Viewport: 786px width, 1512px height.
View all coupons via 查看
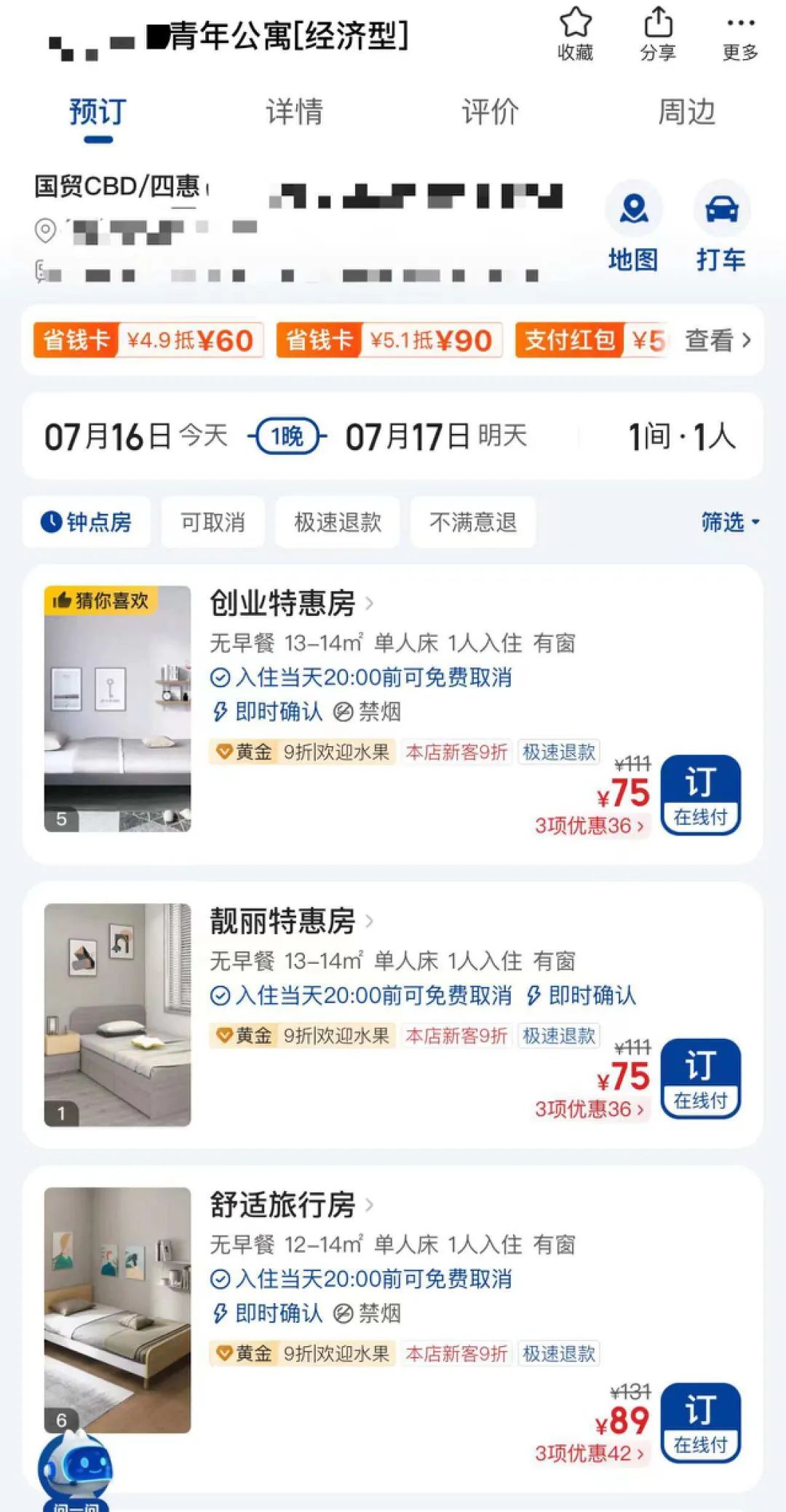pyautogui.click(x=717, y=340)
